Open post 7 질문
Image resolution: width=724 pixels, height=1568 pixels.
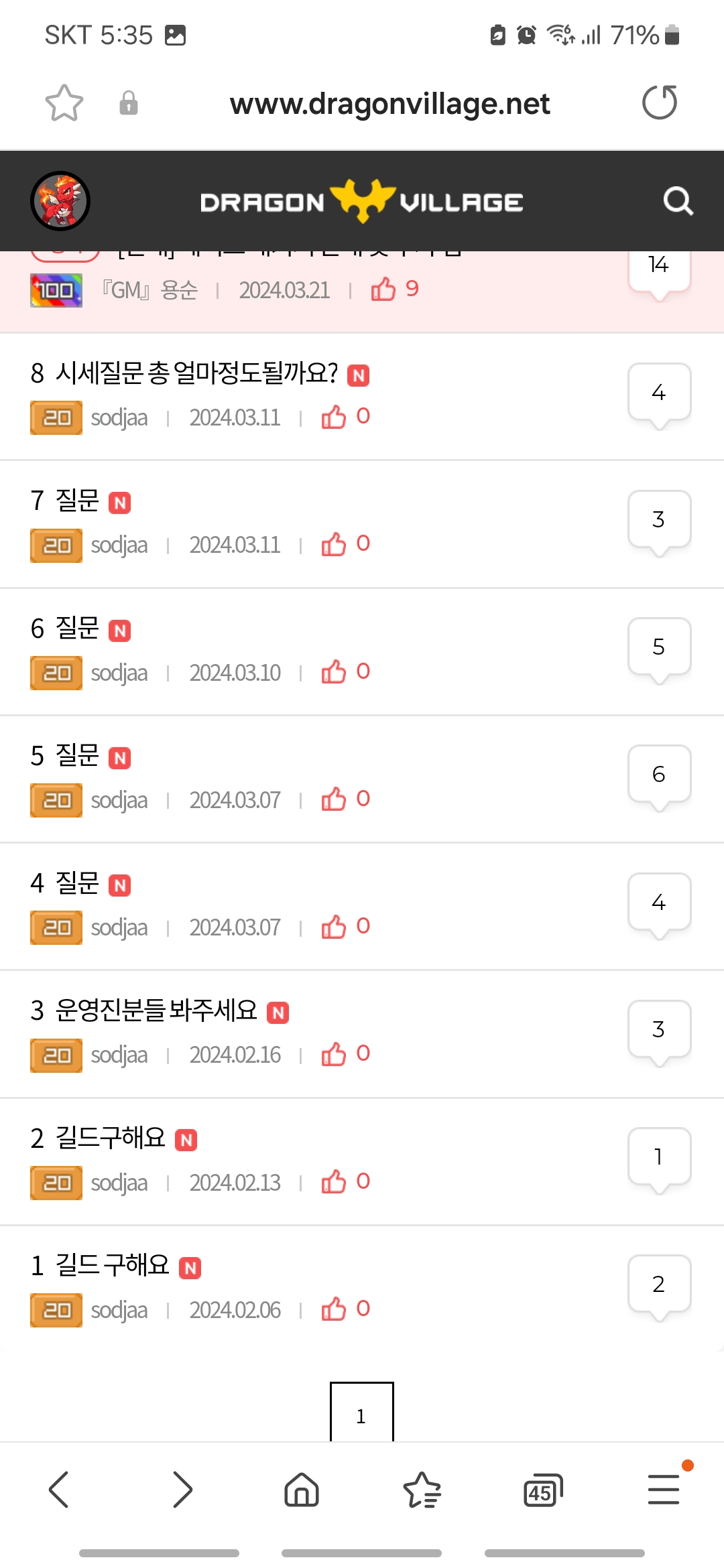coord(77,501)
